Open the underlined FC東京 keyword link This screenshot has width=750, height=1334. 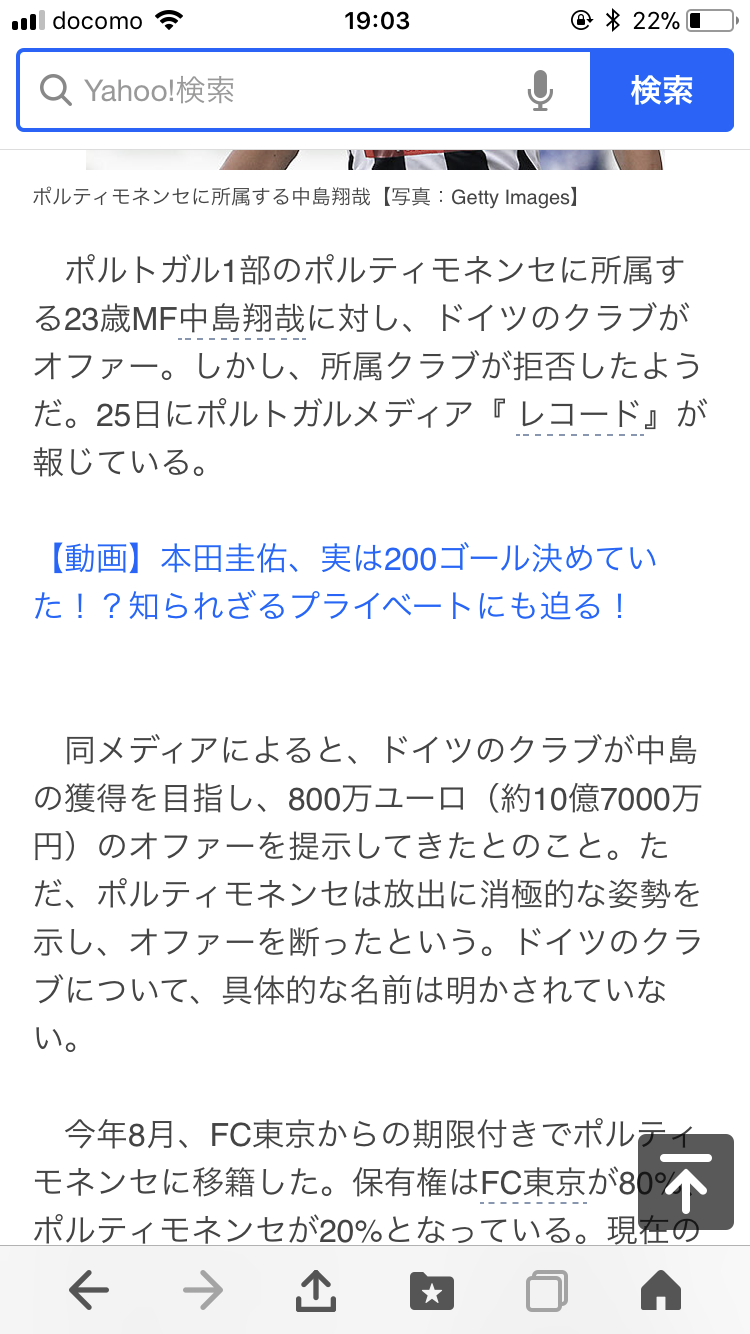tap(533, 1183)
